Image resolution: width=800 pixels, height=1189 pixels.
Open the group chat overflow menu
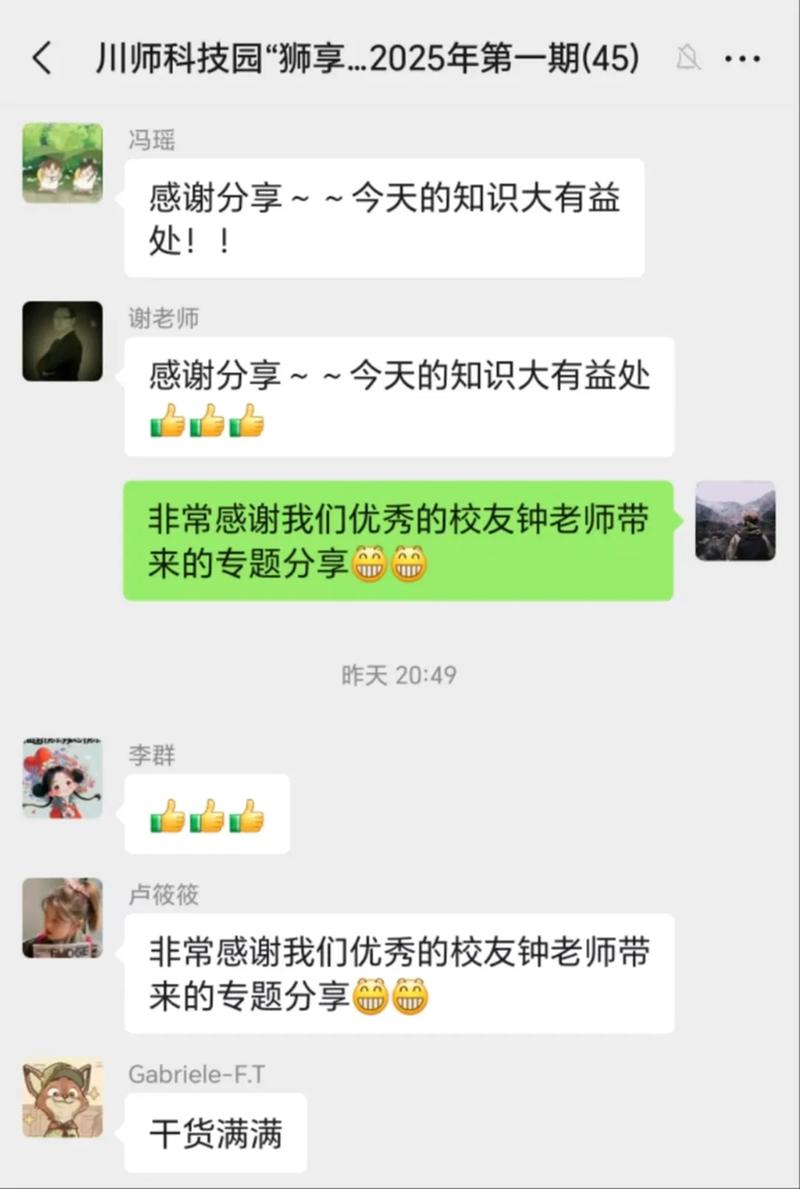(x=742, y=59)
